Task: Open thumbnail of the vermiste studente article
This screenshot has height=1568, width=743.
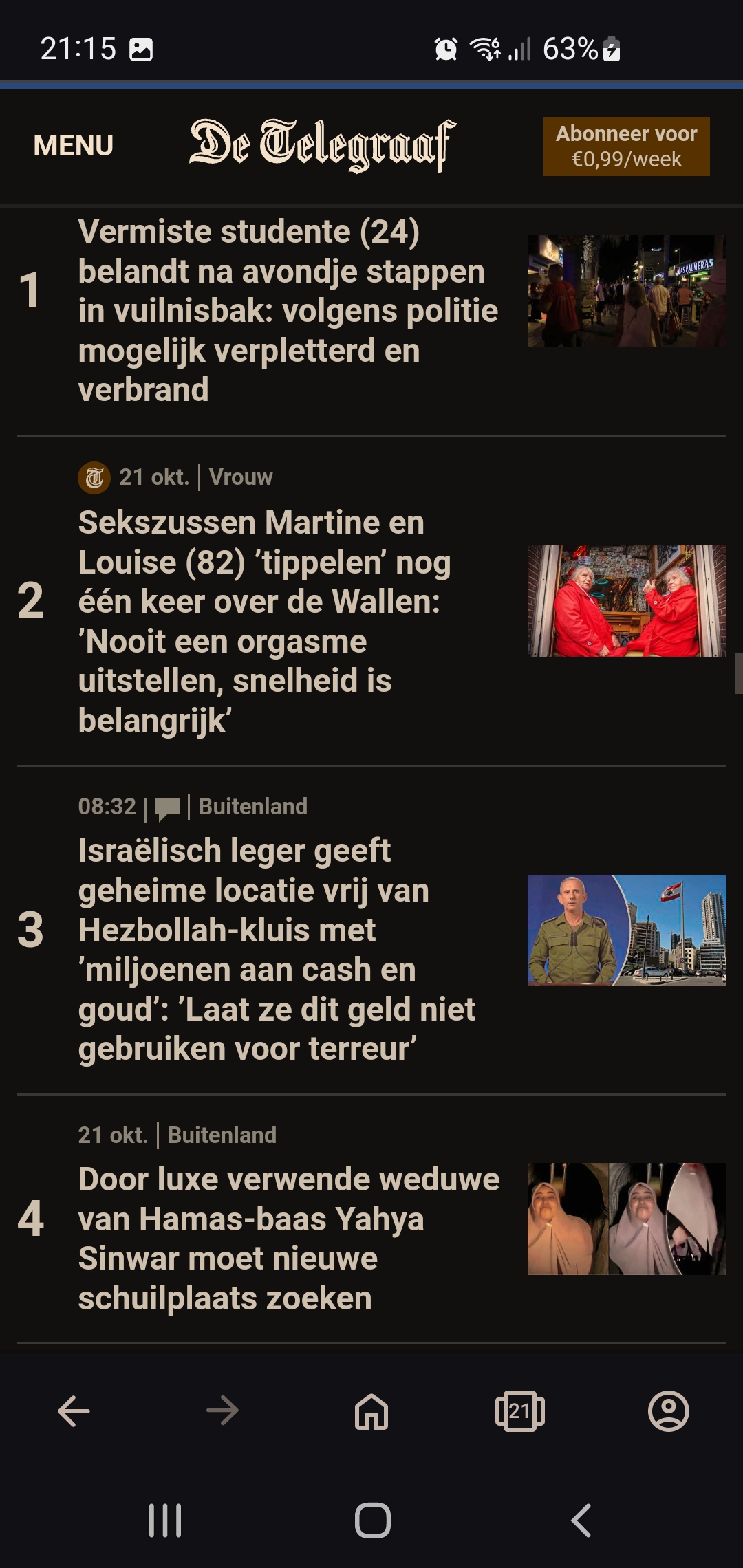Action: [x=627, y=291]
